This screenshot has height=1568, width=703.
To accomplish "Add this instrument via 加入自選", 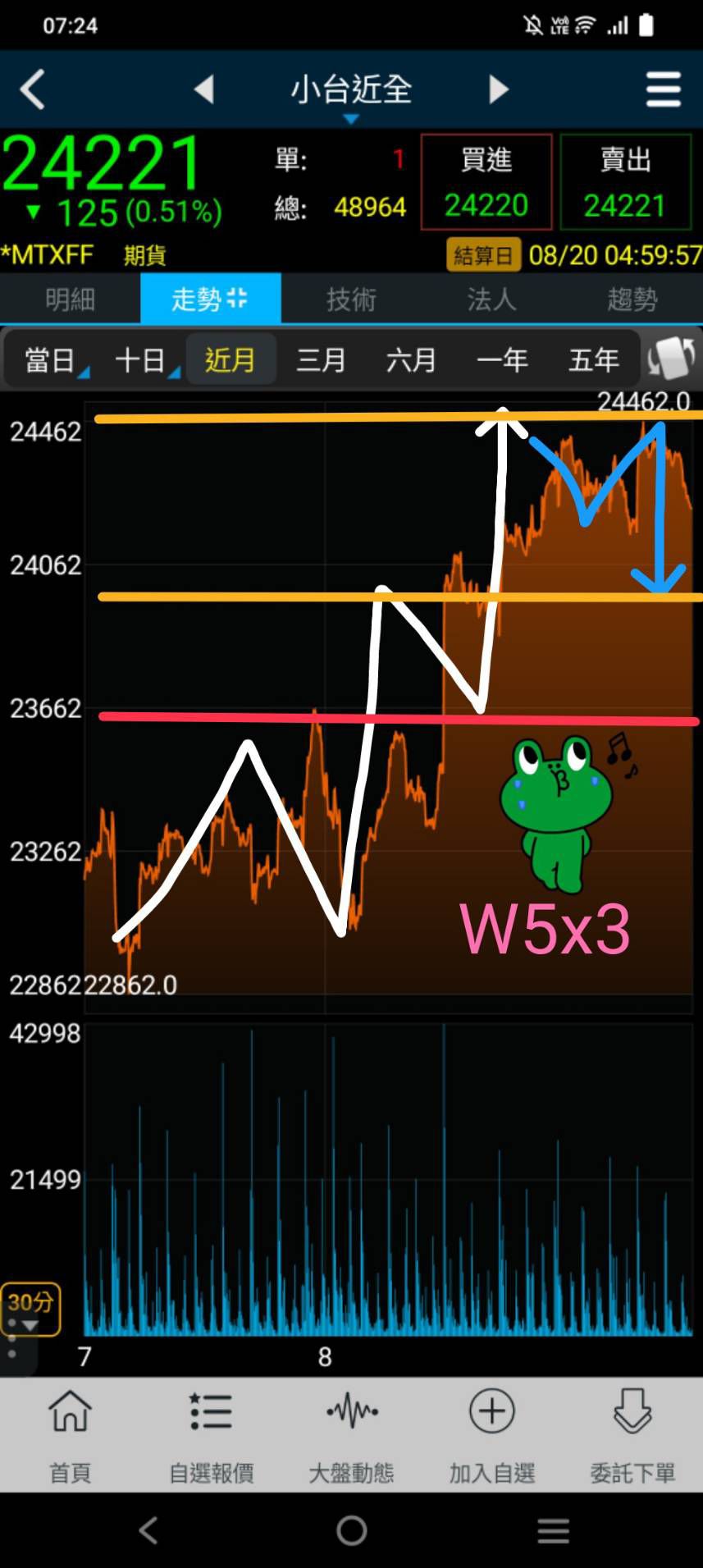I will coord(491,1436).
